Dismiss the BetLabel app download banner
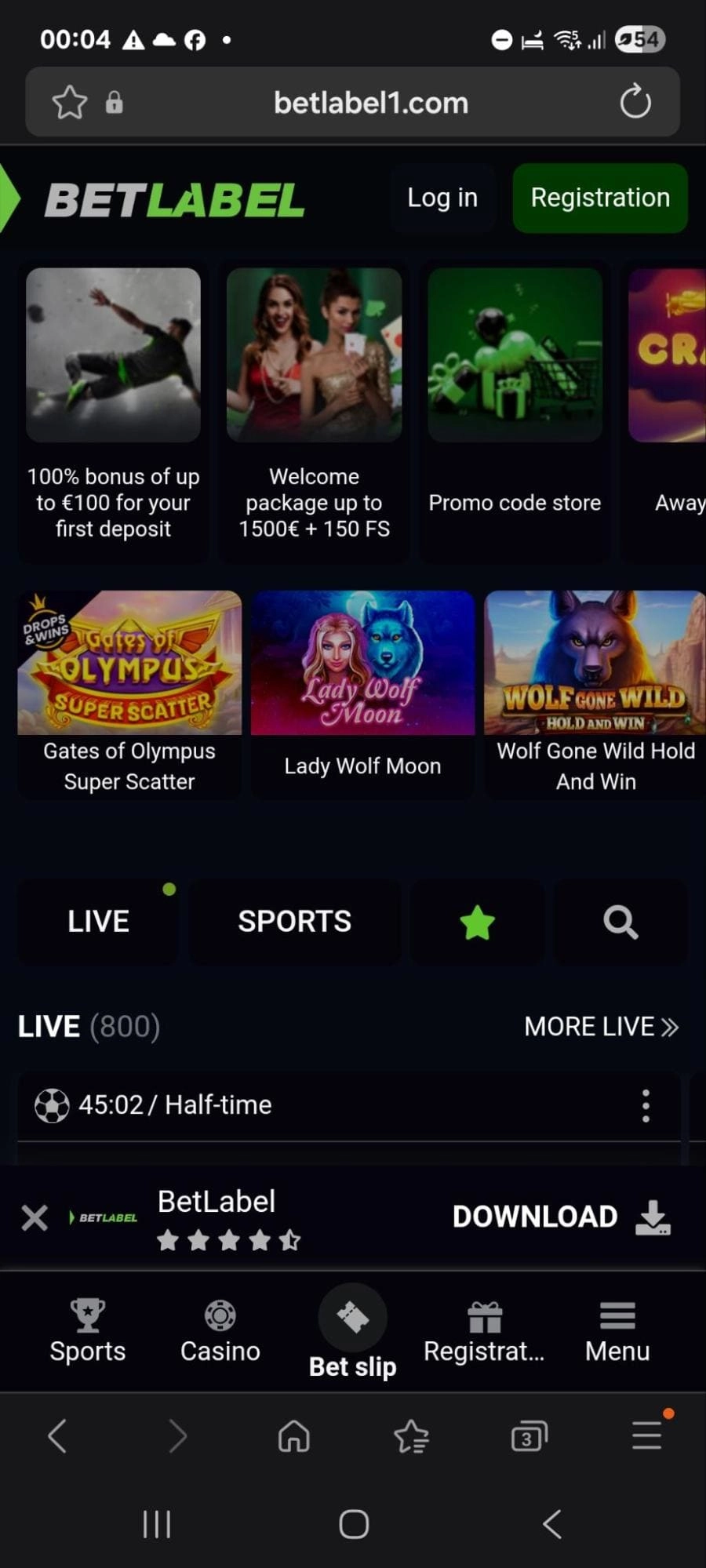This screenshot has height=1568, width=706. point(35,1217)
